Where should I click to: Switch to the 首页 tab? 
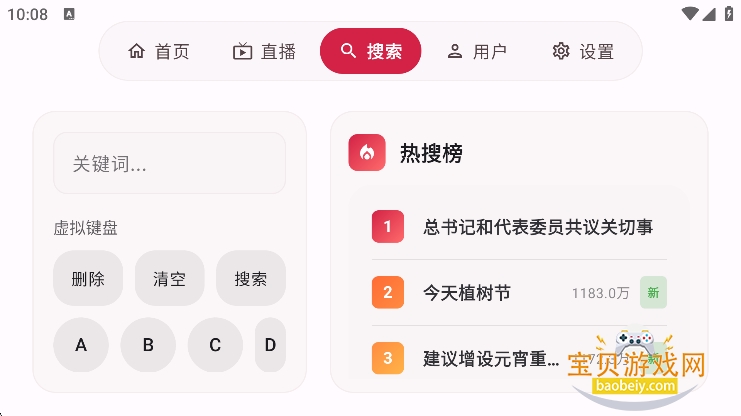tap(159, 52)
